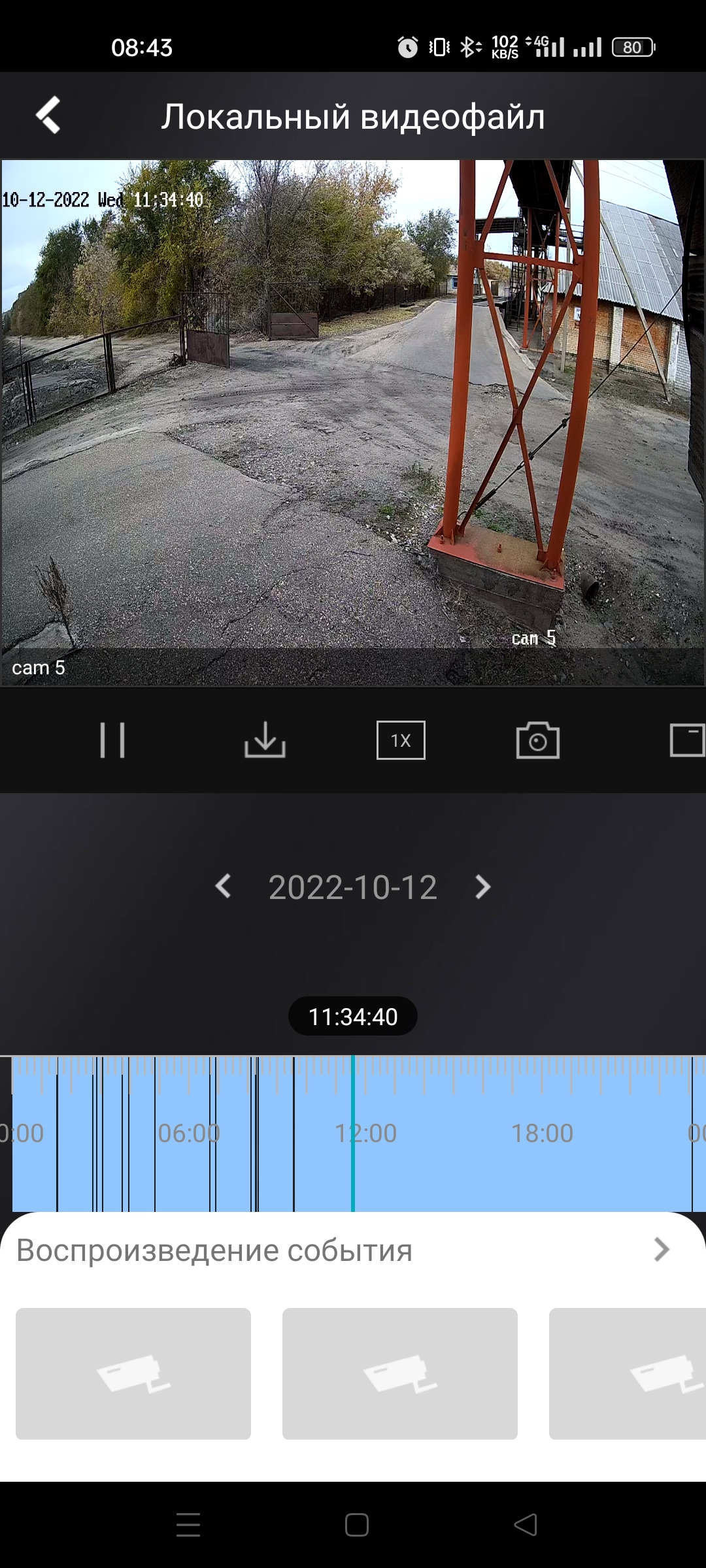Tap the system home button
Image resolution: width=706 pixels, height=1568 pixels.
pyautogui.click(x=357, y=1525)
